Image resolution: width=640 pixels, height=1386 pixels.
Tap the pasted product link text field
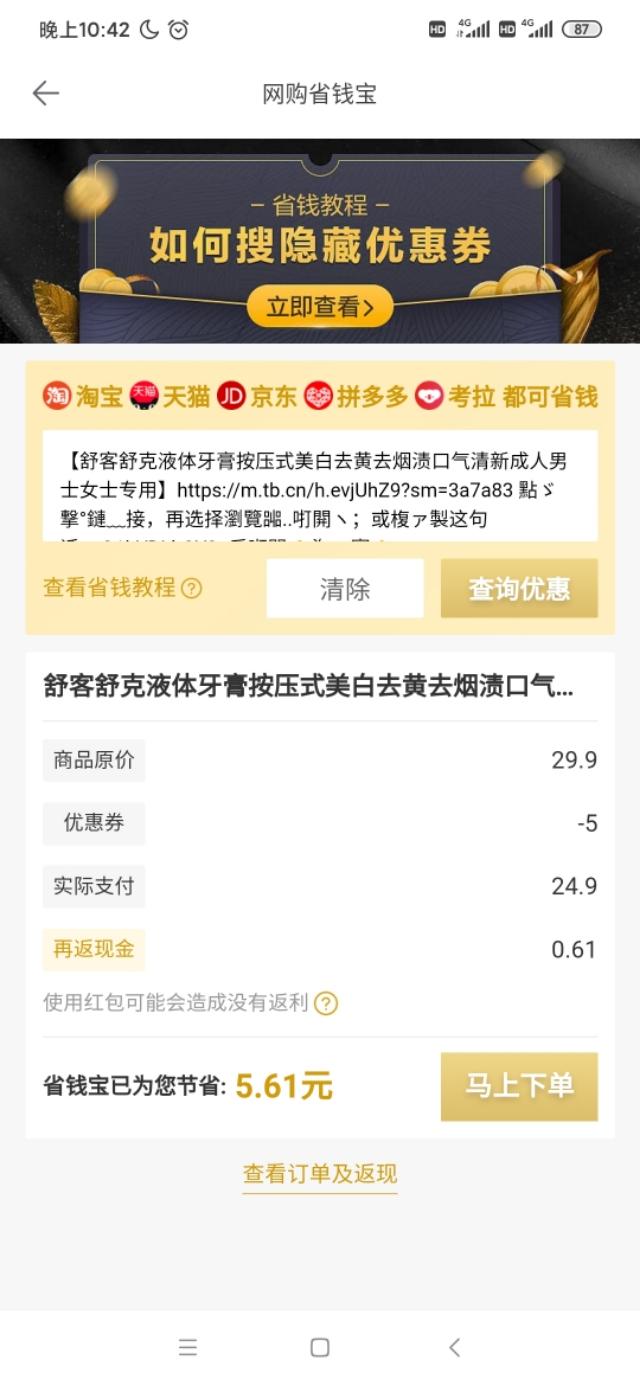320,486
